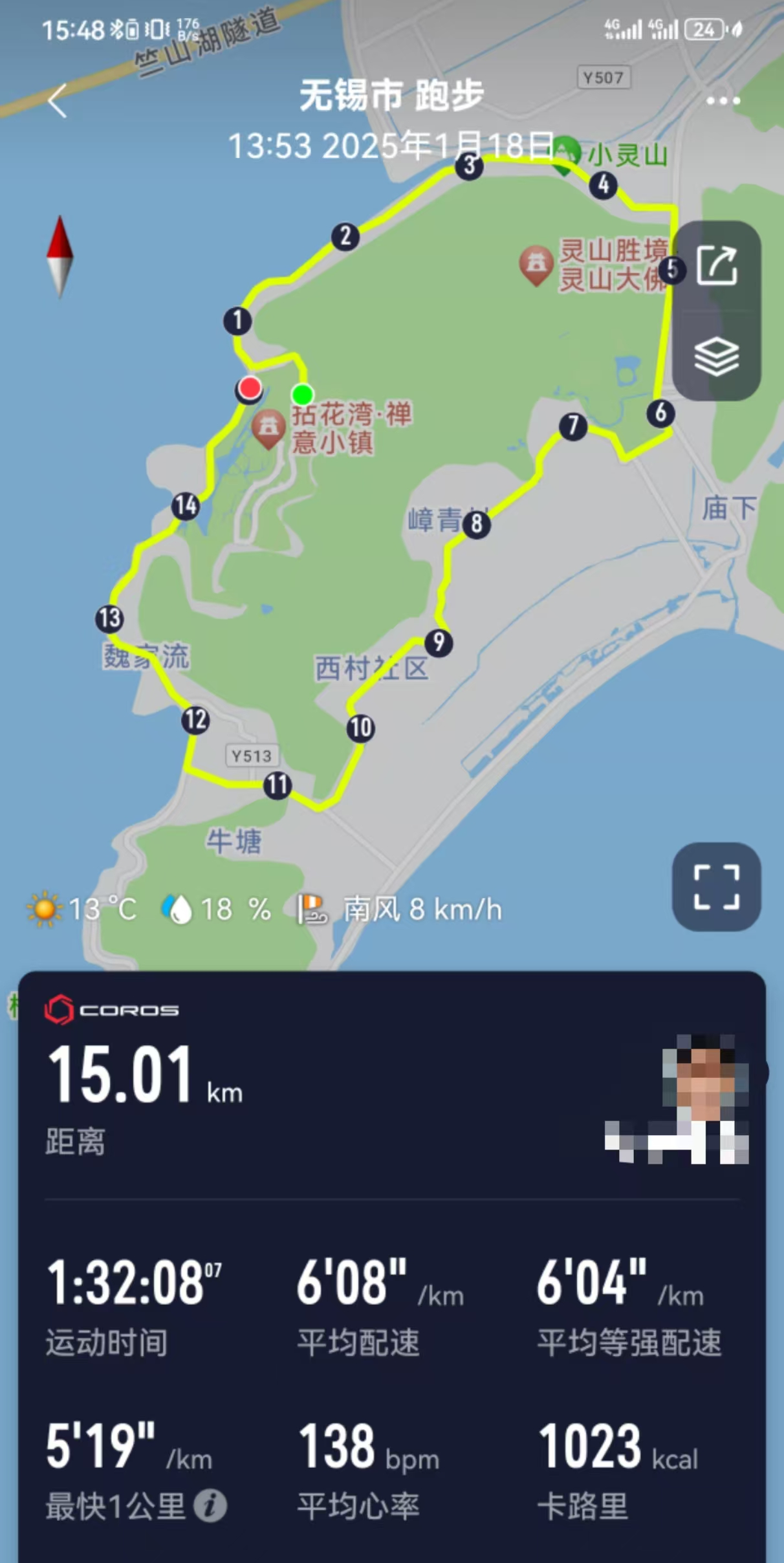Open the three-dot overflow menu
Screen dimensions: 784x1563
pyautogui.click(x=723, y=100)
